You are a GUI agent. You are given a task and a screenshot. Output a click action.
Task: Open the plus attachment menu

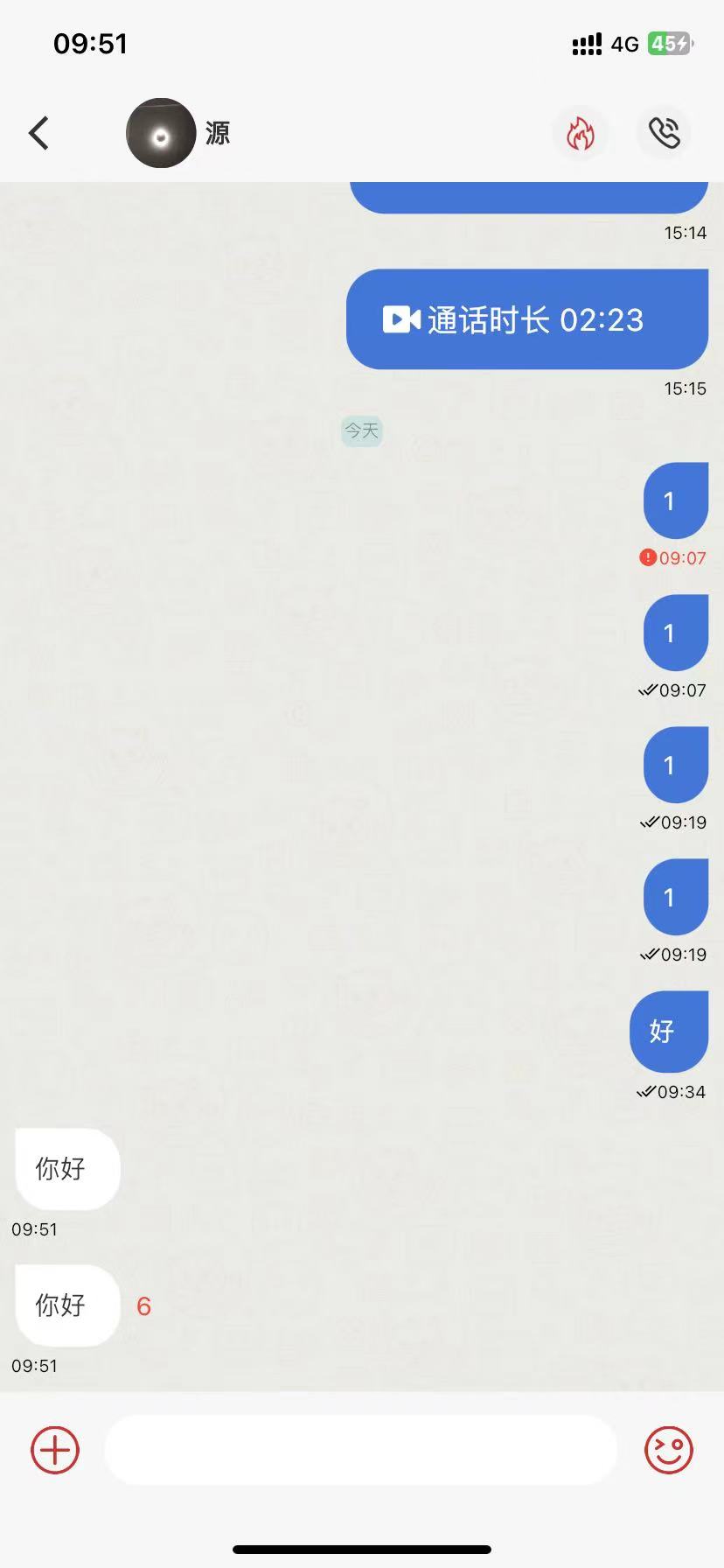click(x=55, y=1450)
